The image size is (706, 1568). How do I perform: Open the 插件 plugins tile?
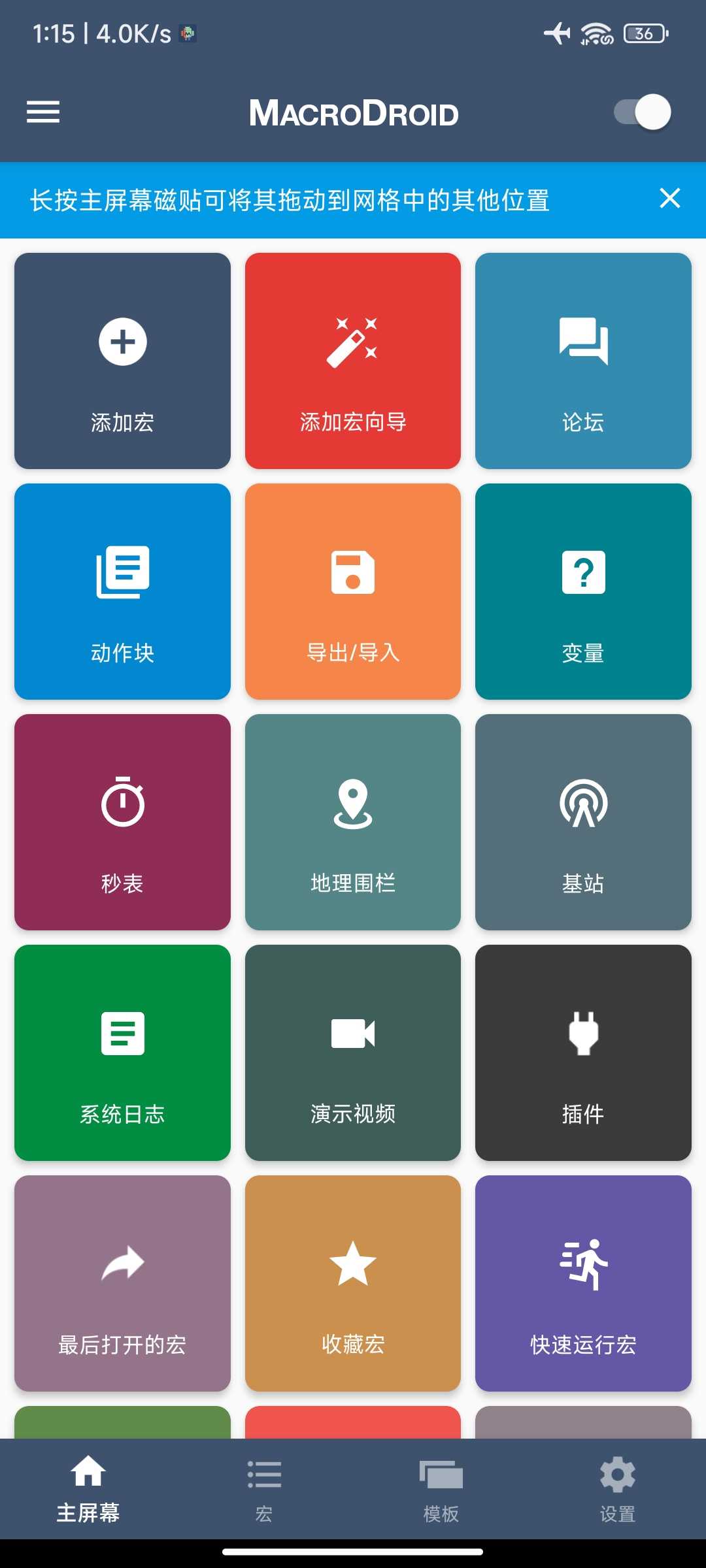coord(583,1053)
